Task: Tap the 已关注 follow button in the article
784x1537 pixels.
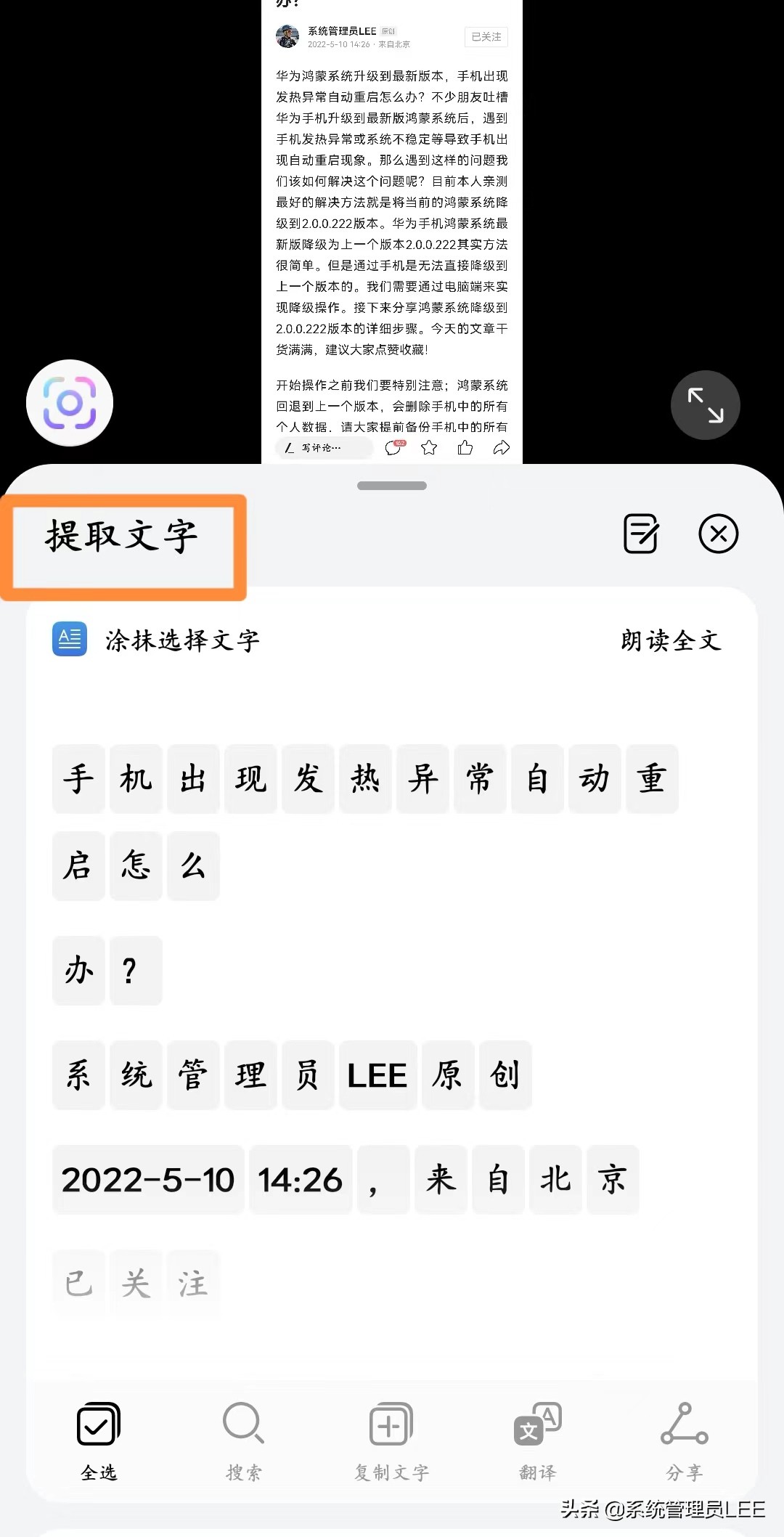Action: click(x=485, y=36)
